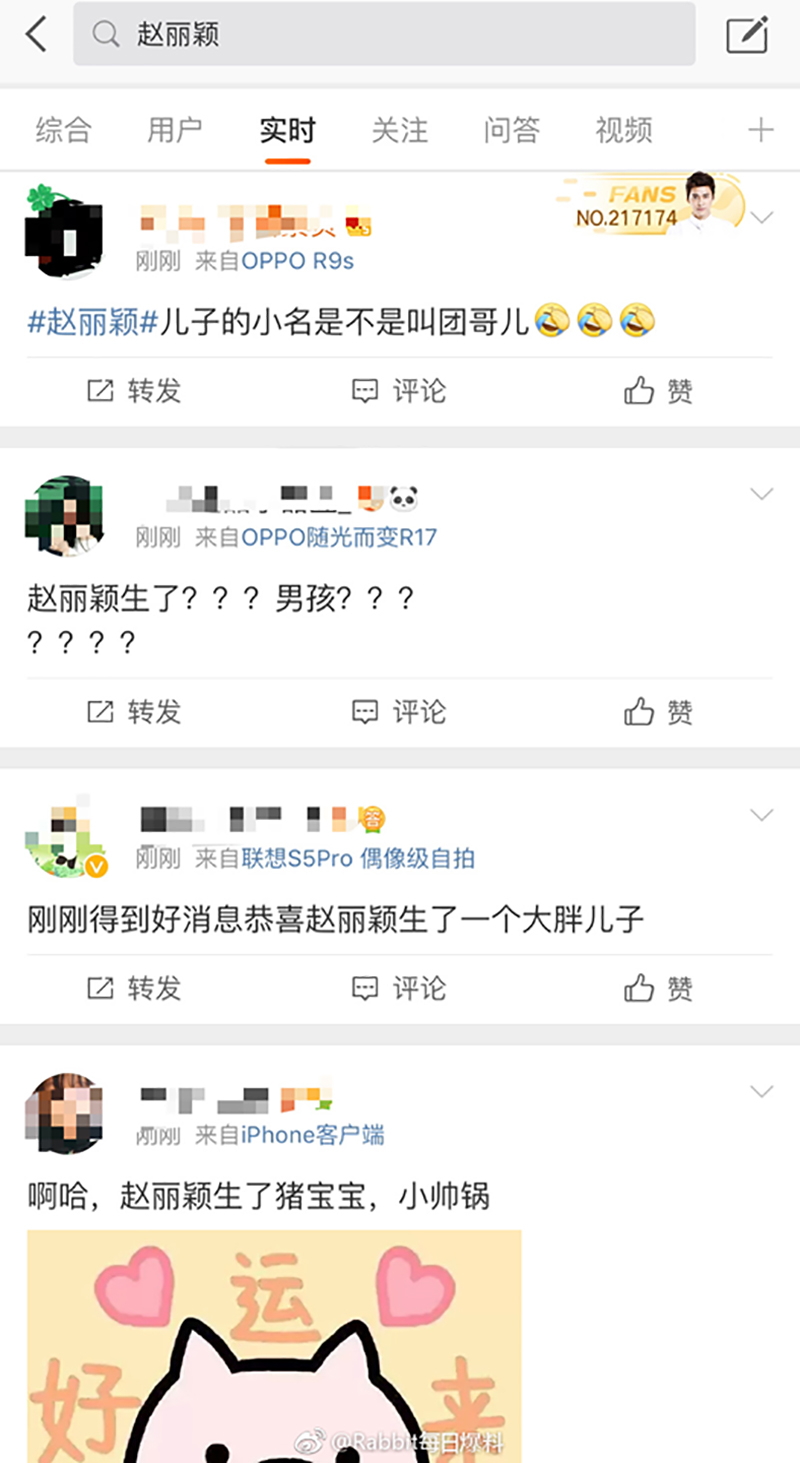The height and width of the screenshot is (1463, 800).
Task: Open the 问答 tab
Action: coord(511,130)
